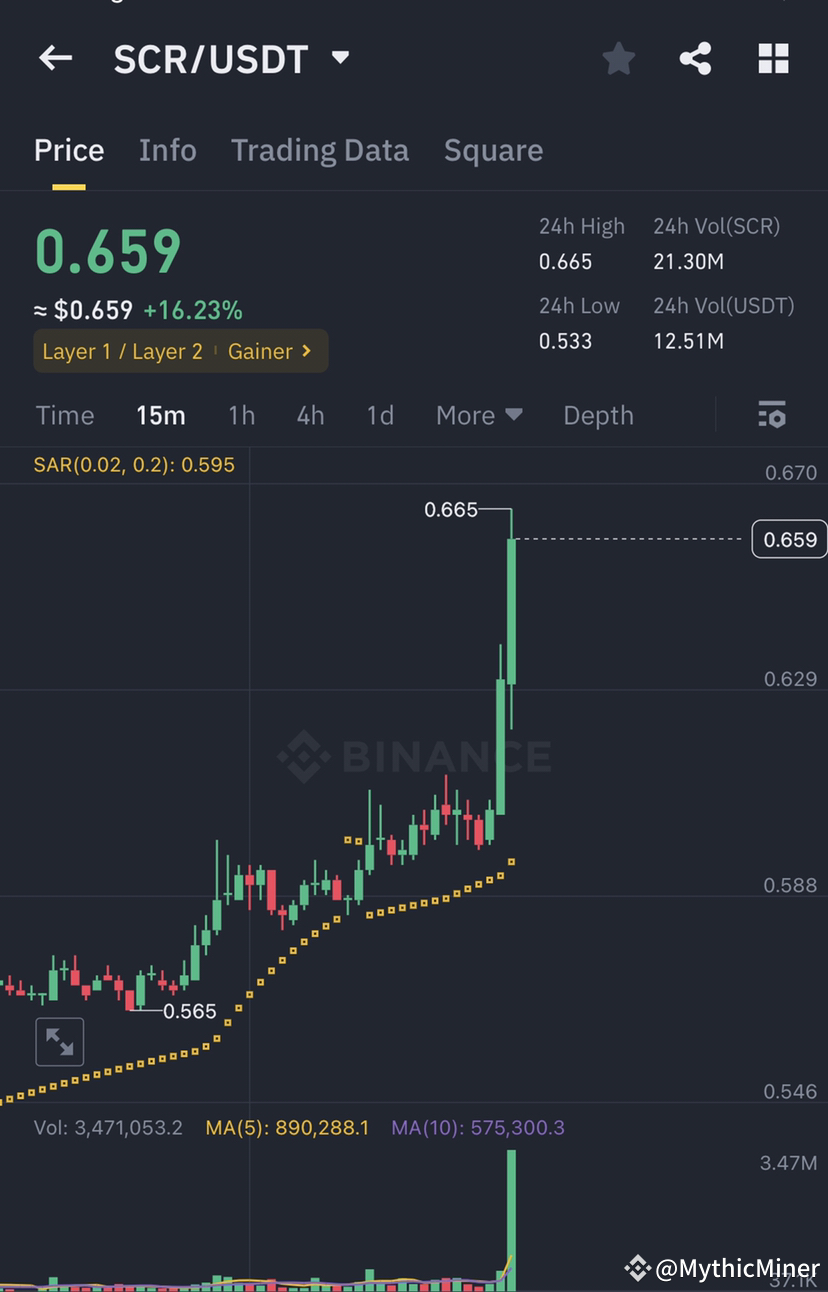
Task: Toggle the 15m candle interval
Action: pyautogui.click(x=161, y=414)
